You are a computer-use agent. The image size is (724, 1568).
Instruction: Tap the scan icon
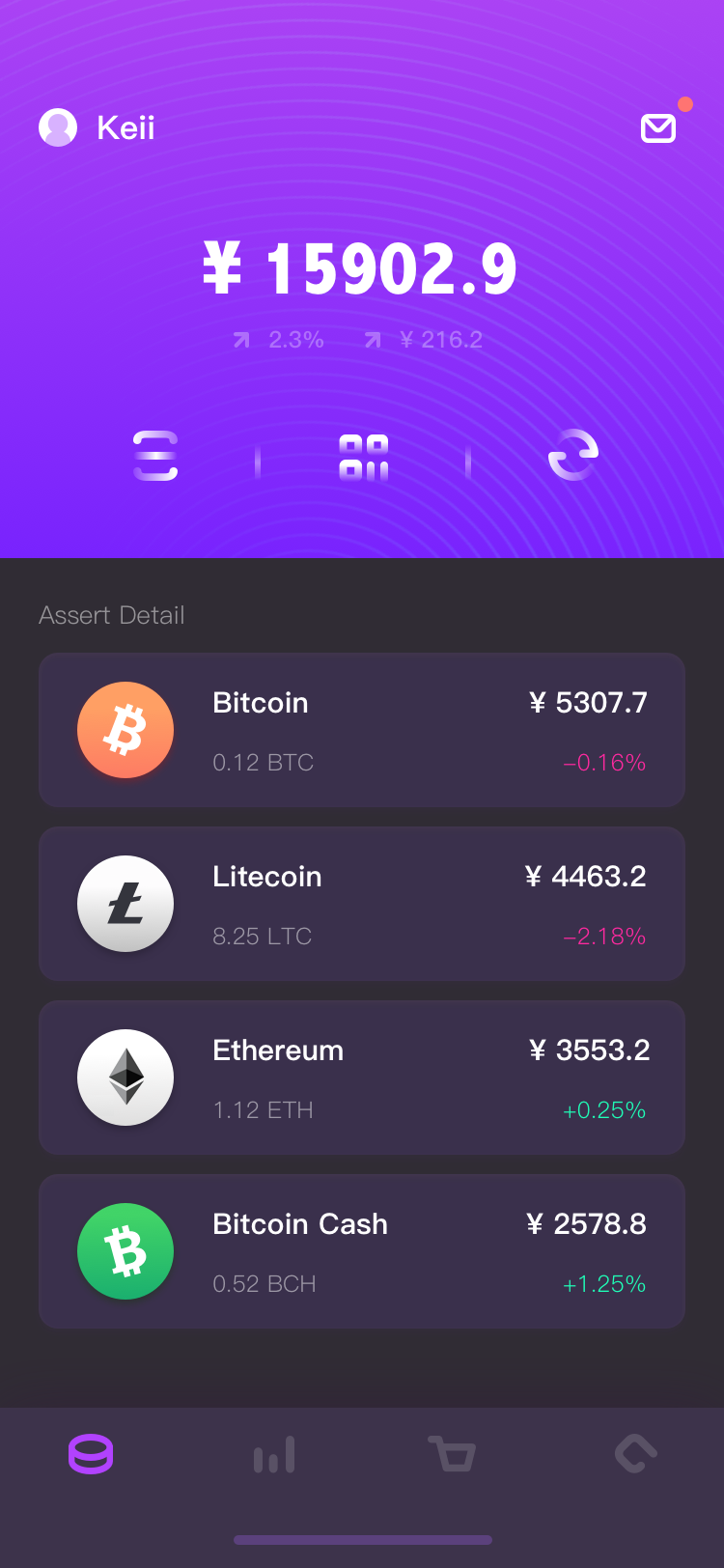click(x=155, y=456)
